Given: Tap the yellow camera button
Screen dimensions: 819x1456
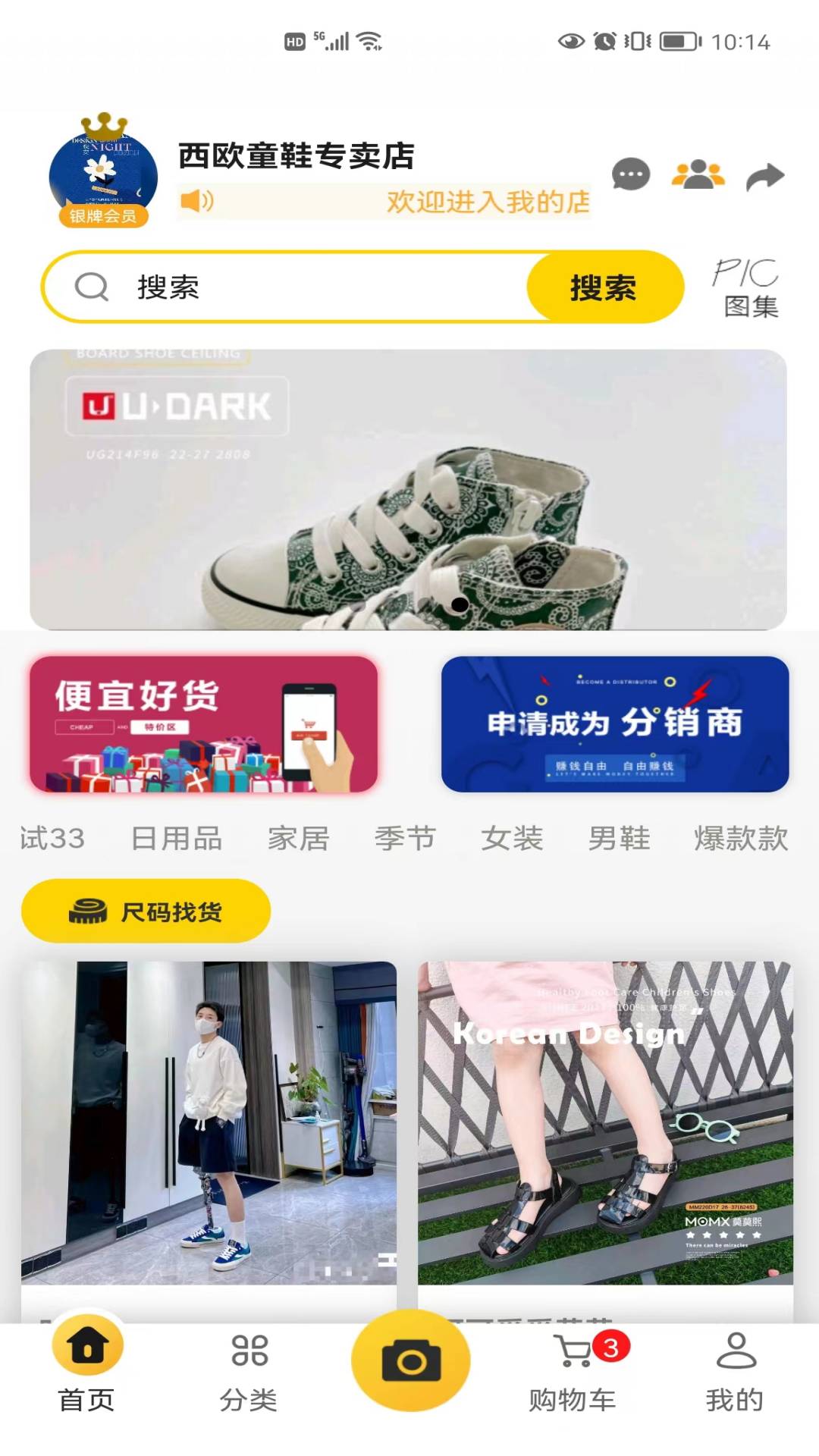Looking at the screenshot, I should [410, 1360].
